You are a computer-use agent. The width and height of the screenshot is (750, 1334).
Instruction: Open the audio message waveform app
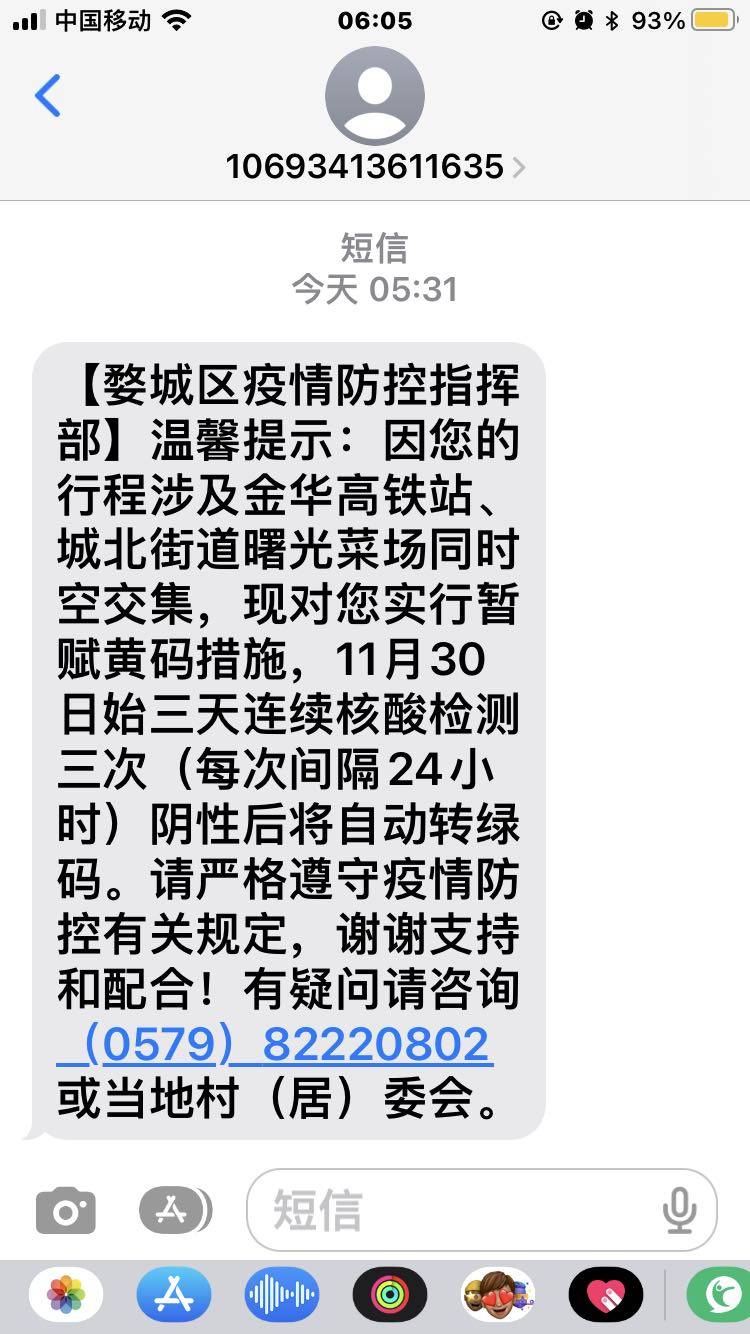pyautogui.click(x=282, y=1296)
